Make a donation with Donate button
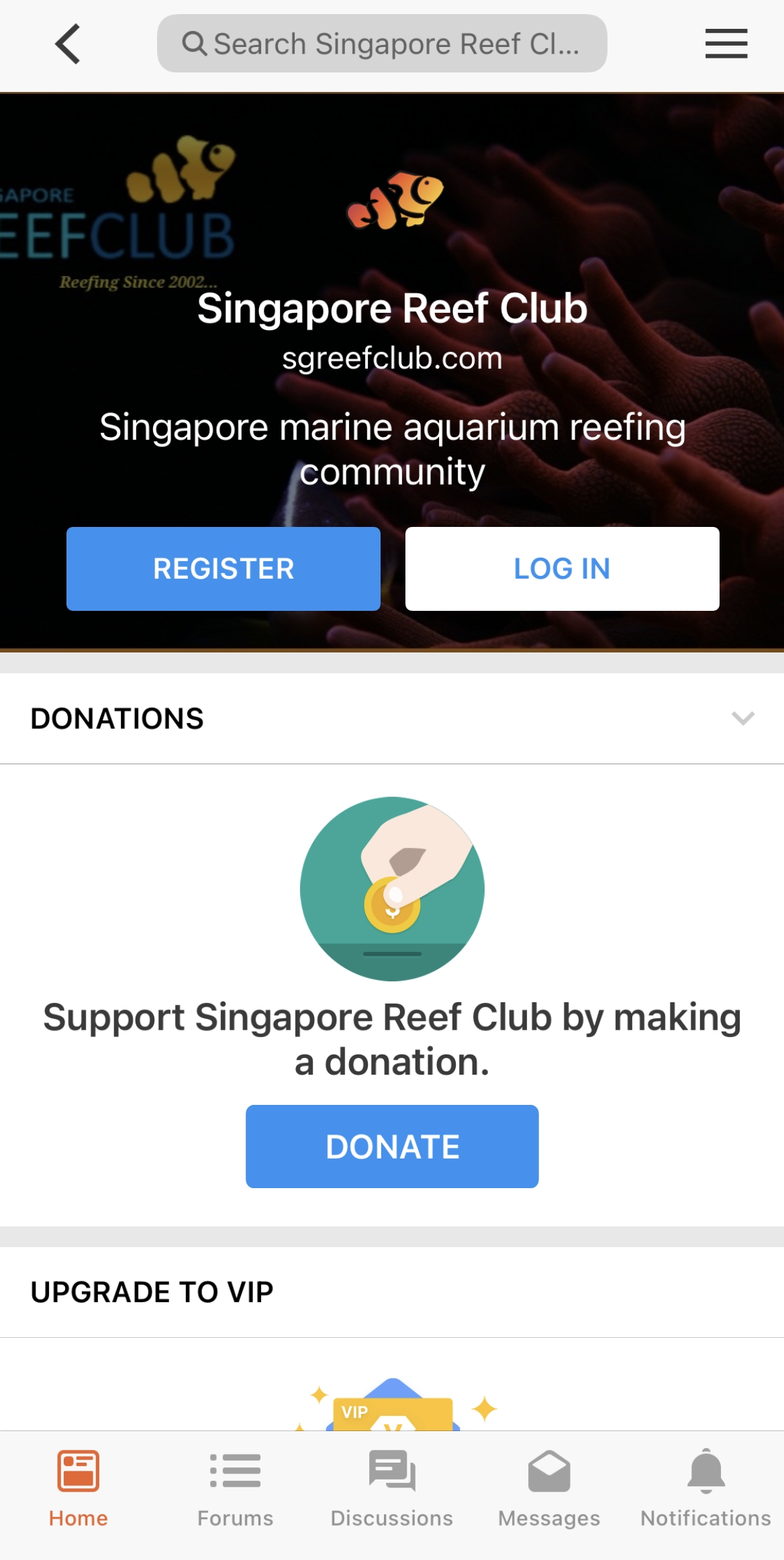Viewport: 784px width, 1560px height. [x=392, y=1147]
